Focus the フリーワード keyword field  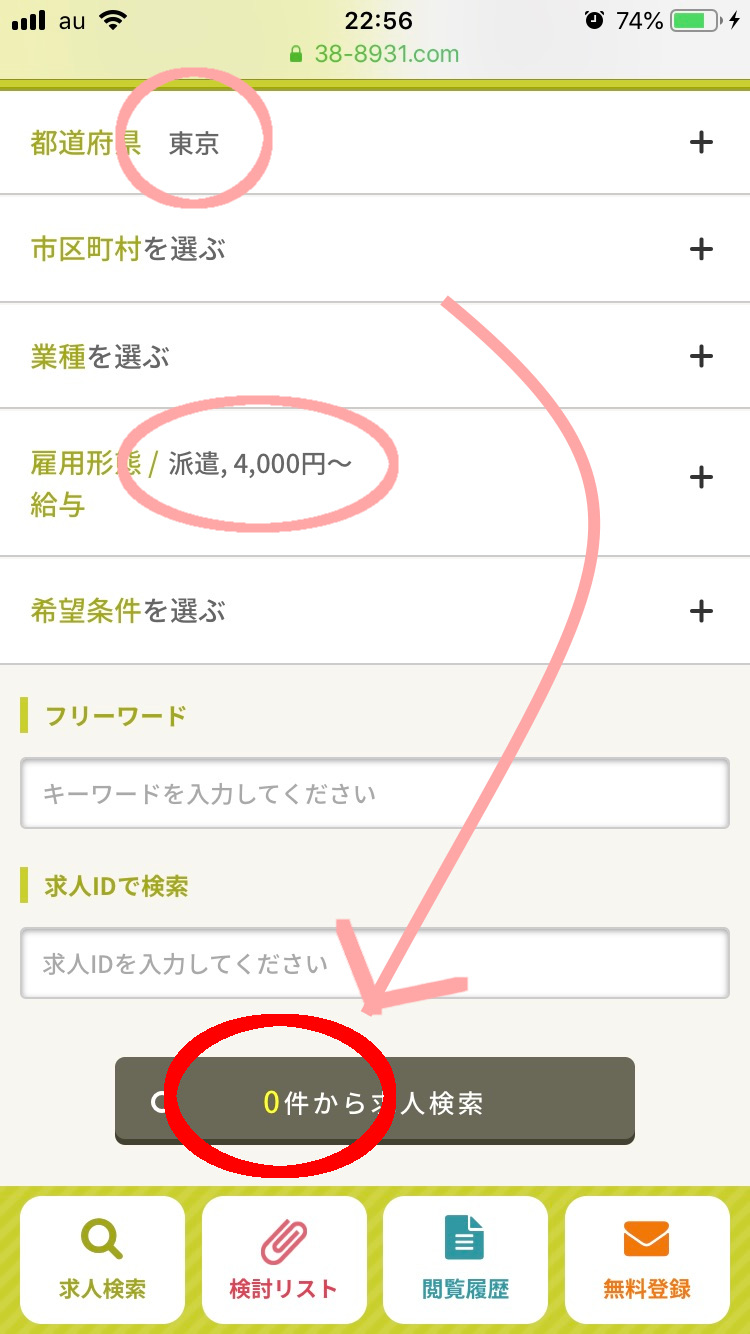point(375,794)
